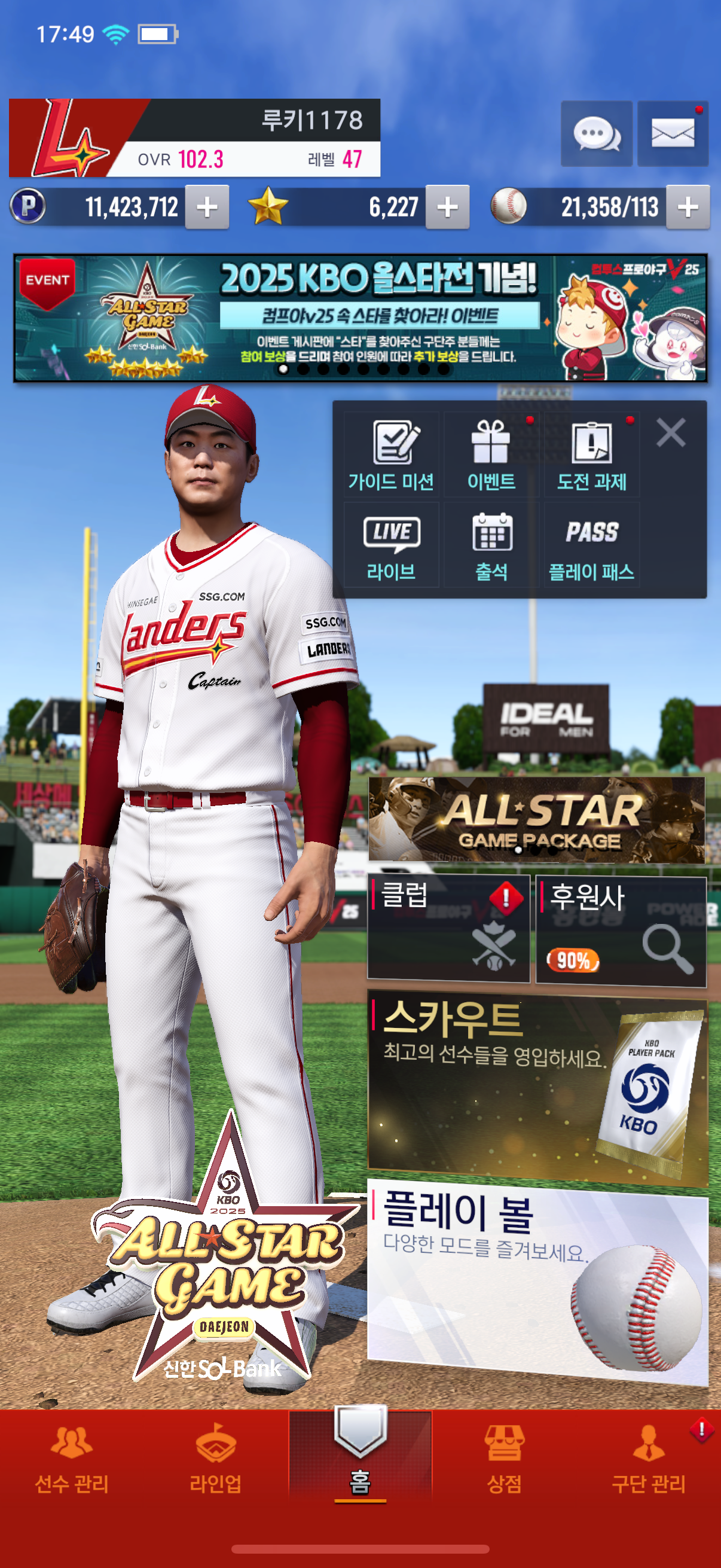Image resolution: width=721 pixels, height=1568 pixels.
Task: Open All-Star Game Package banner
Action: [536, 819]
